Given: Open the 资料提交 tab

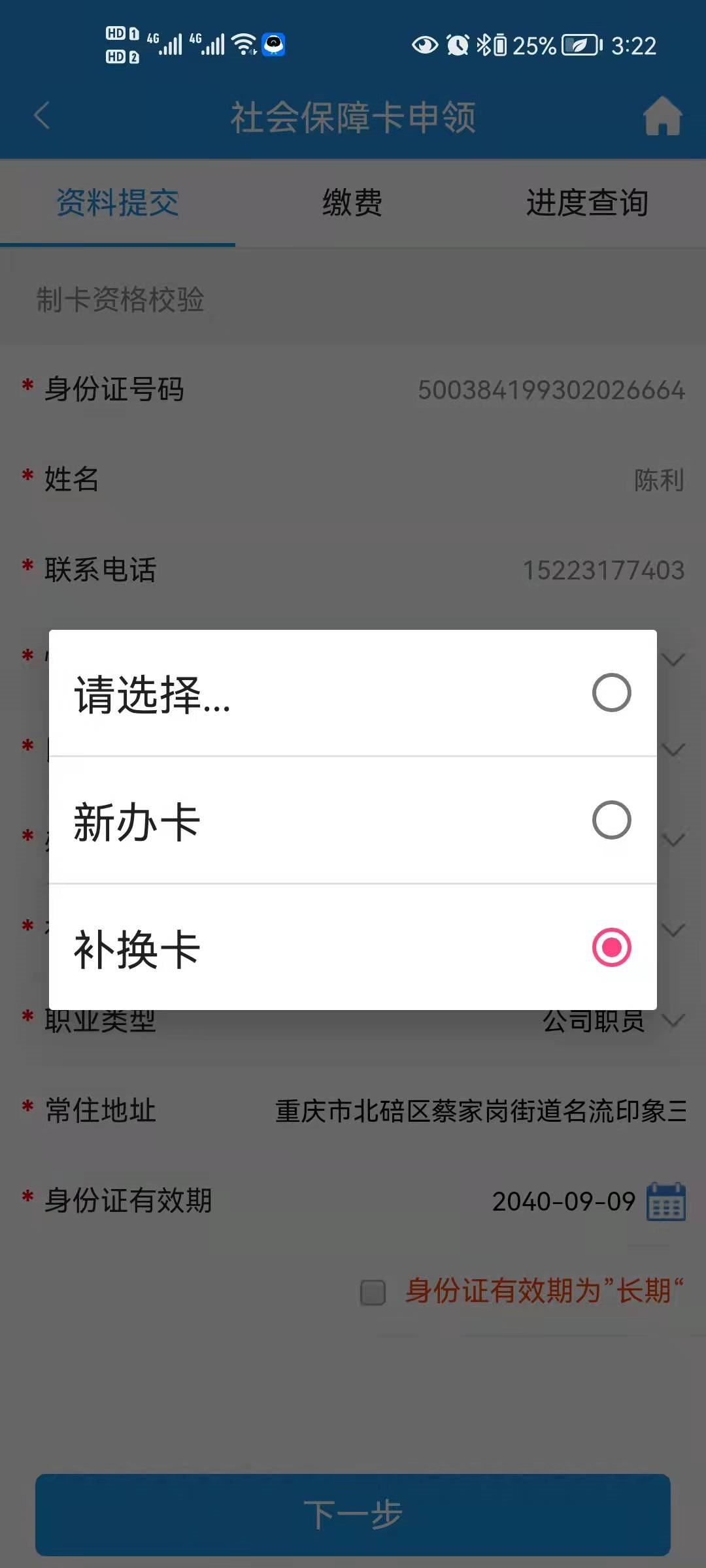Looking at the screenshot, I should coord(118,203).
